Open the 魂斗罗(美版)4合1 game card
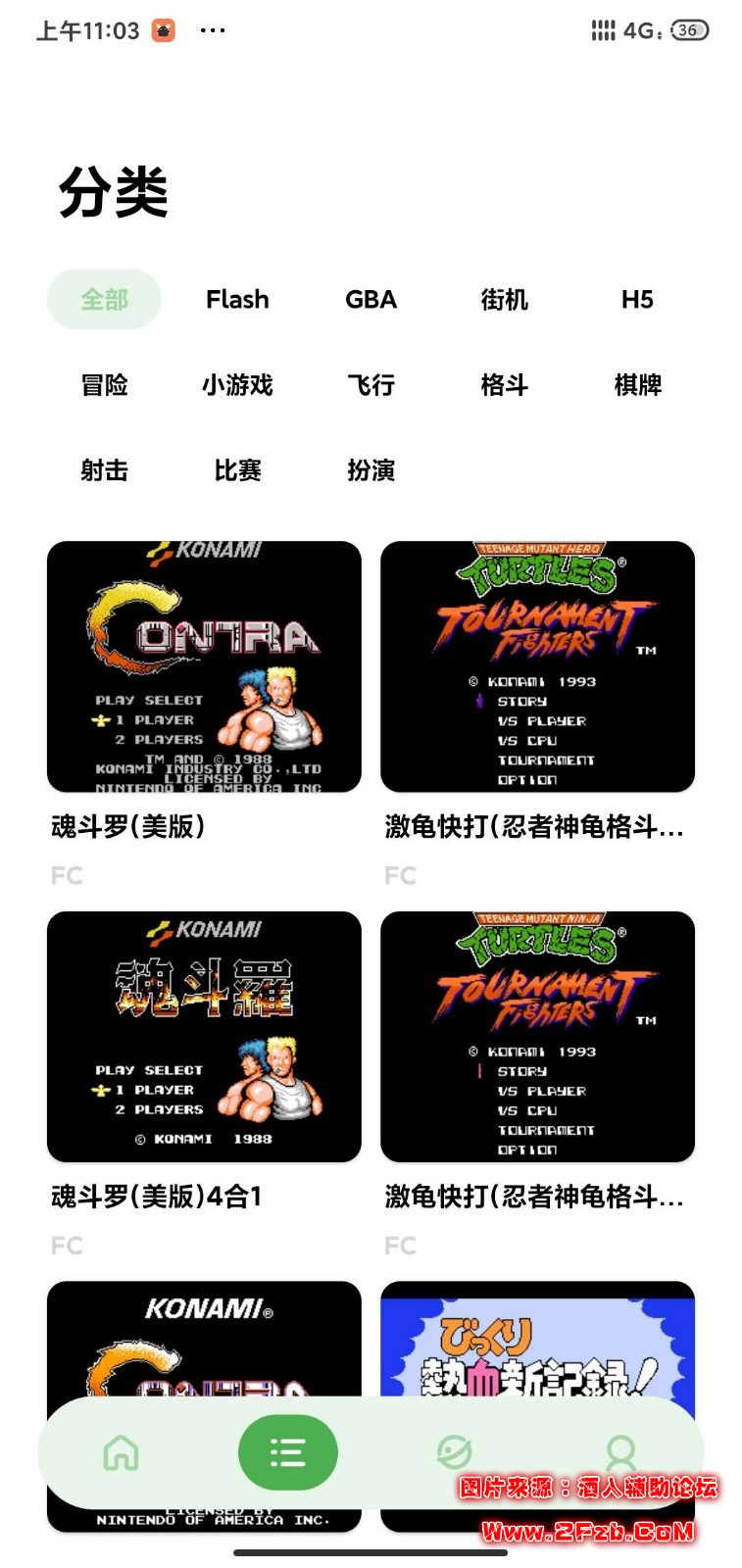Viewport: 742px width, 1568px height. (x=204, y=1037)
